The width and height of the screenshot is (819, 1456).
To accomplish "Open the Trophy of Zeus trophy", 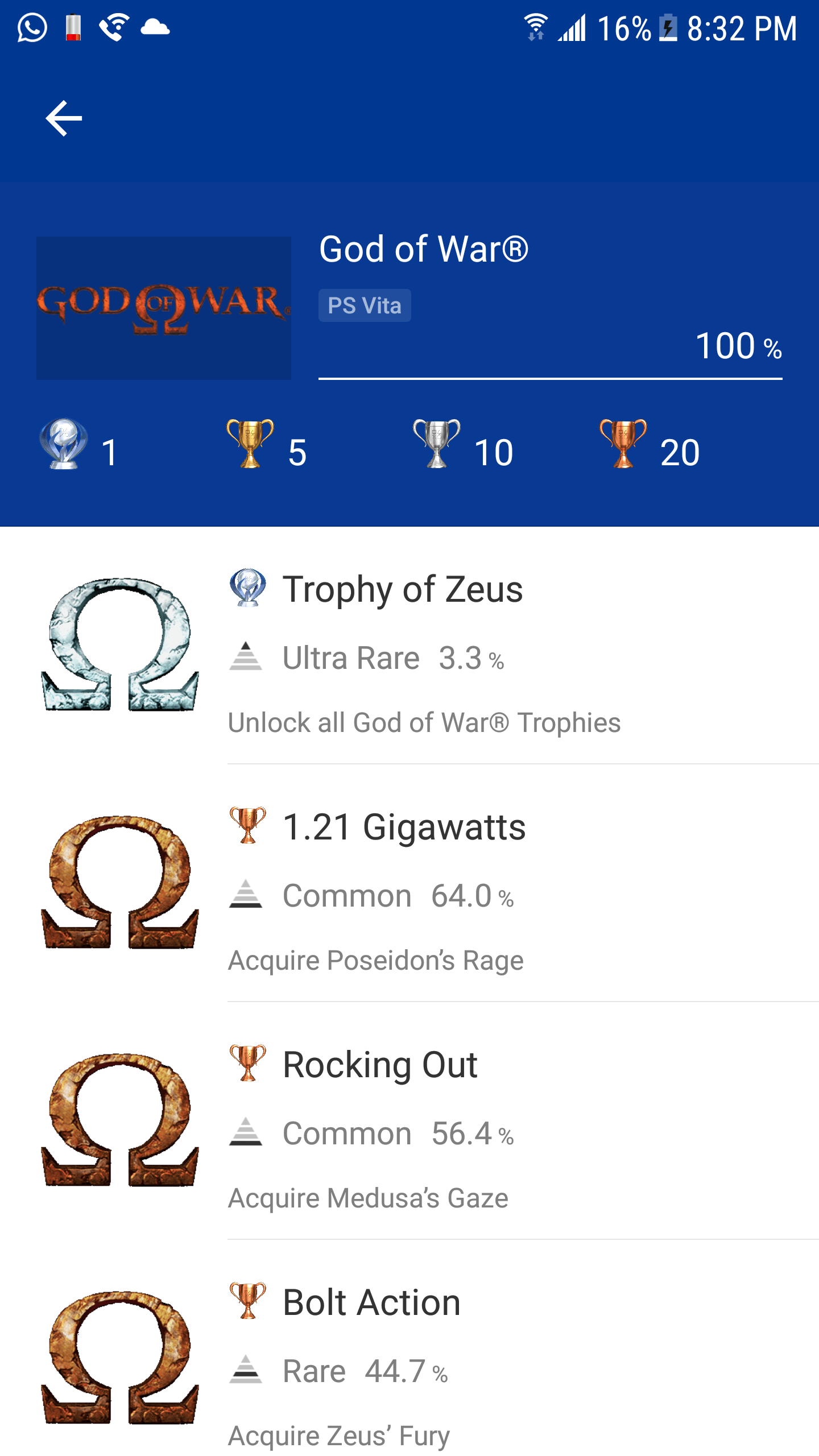I will pyautogui.click(x=403, y=589).
